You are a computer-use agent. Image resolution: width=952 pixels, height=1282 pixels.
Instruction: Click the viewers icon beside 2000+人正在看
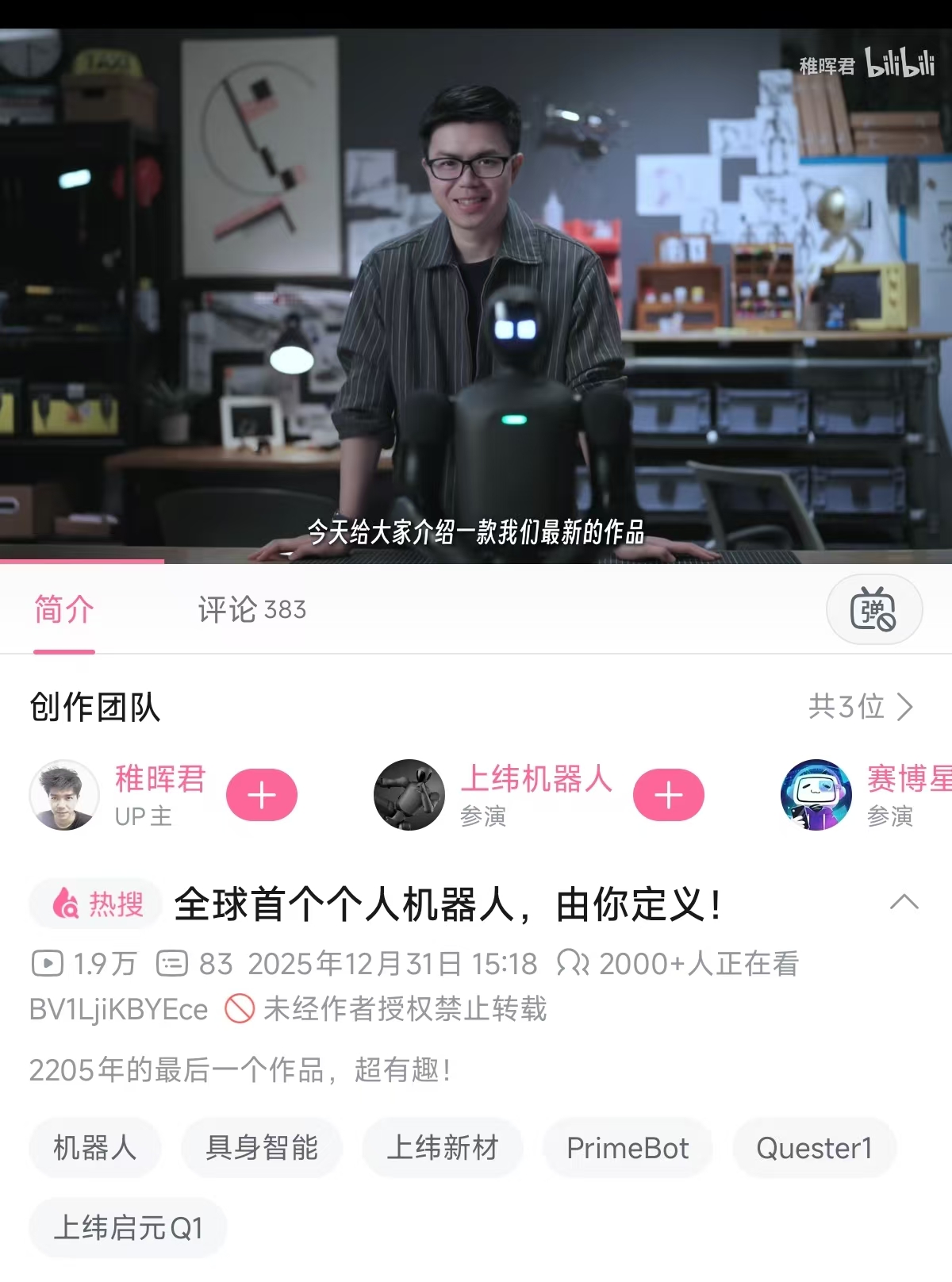point(573,964)
